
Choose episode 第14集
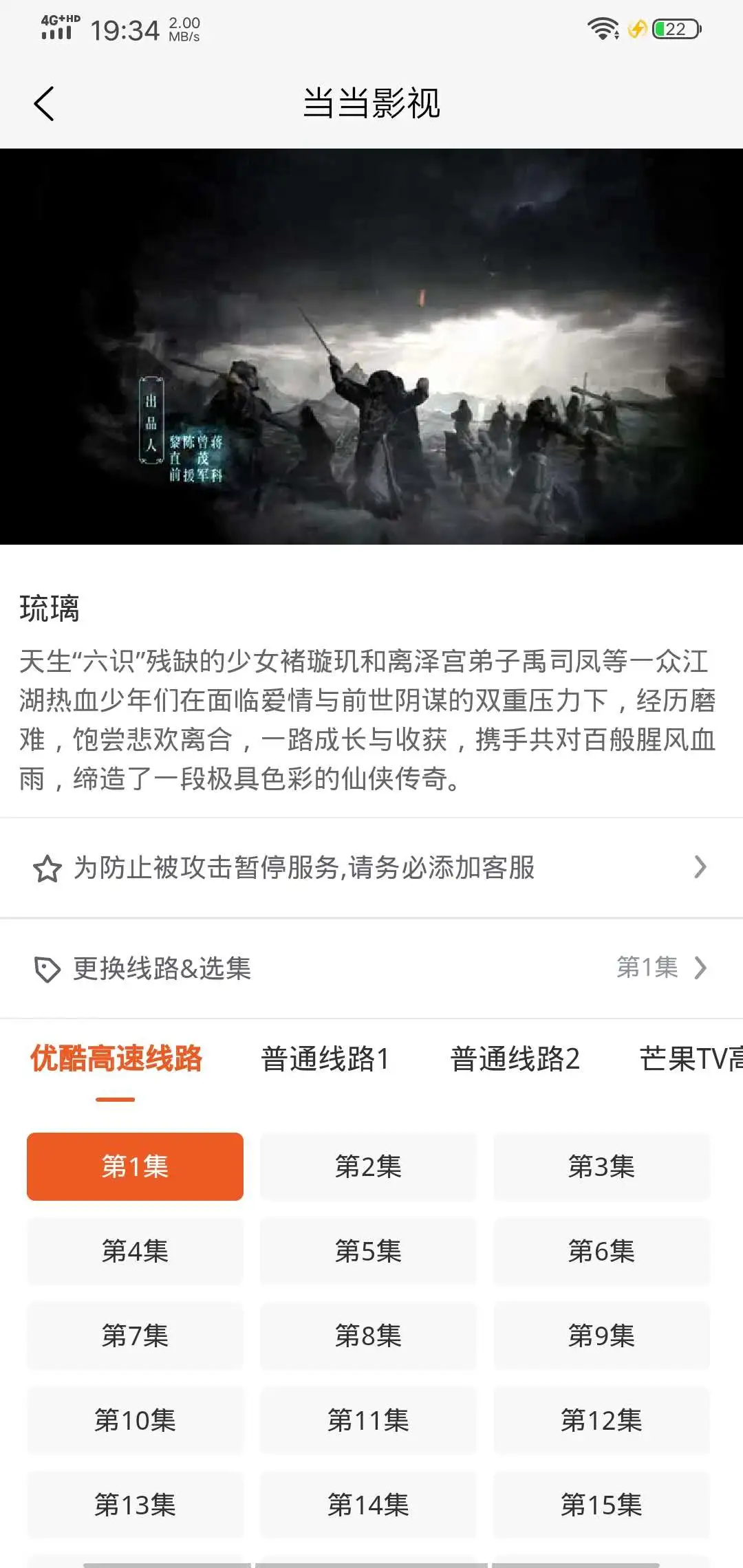point(368,1505)
